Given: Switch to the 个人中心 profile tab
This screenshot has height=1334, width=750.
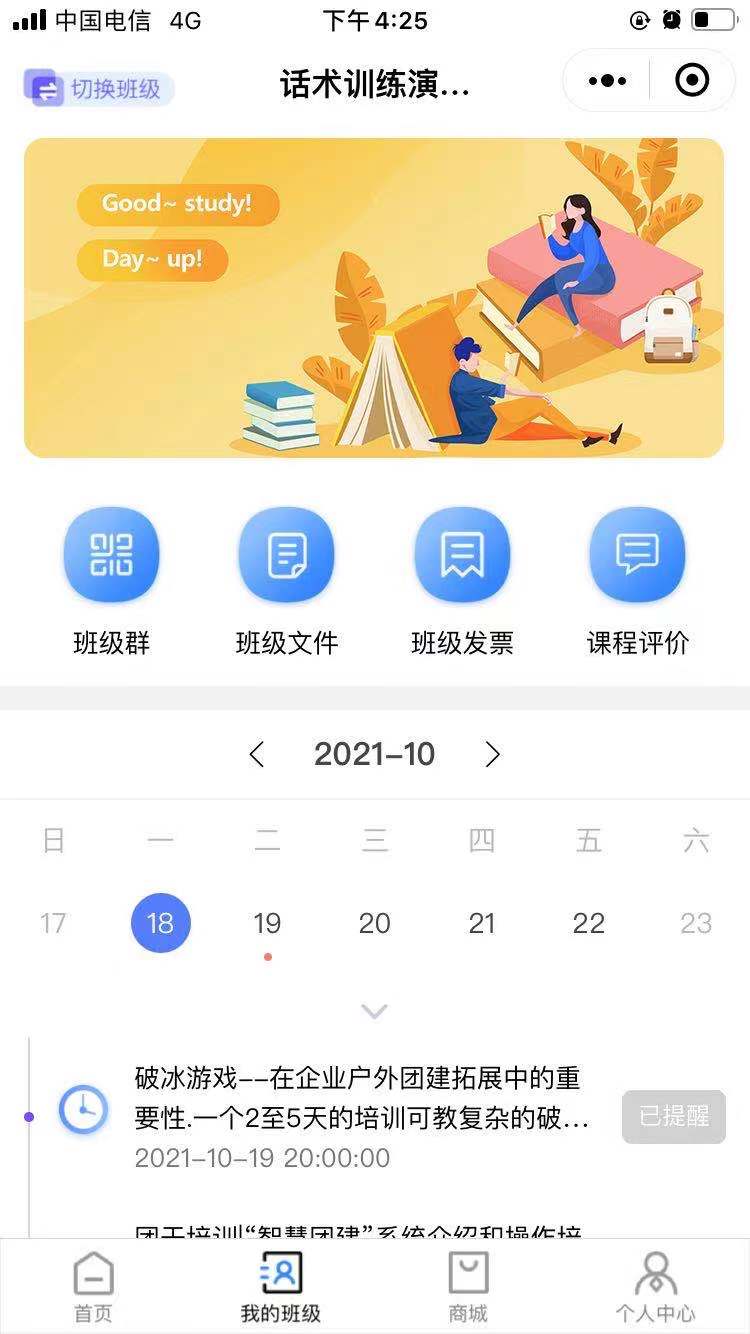Looking at the screenshot, I should pos(656,1288).
